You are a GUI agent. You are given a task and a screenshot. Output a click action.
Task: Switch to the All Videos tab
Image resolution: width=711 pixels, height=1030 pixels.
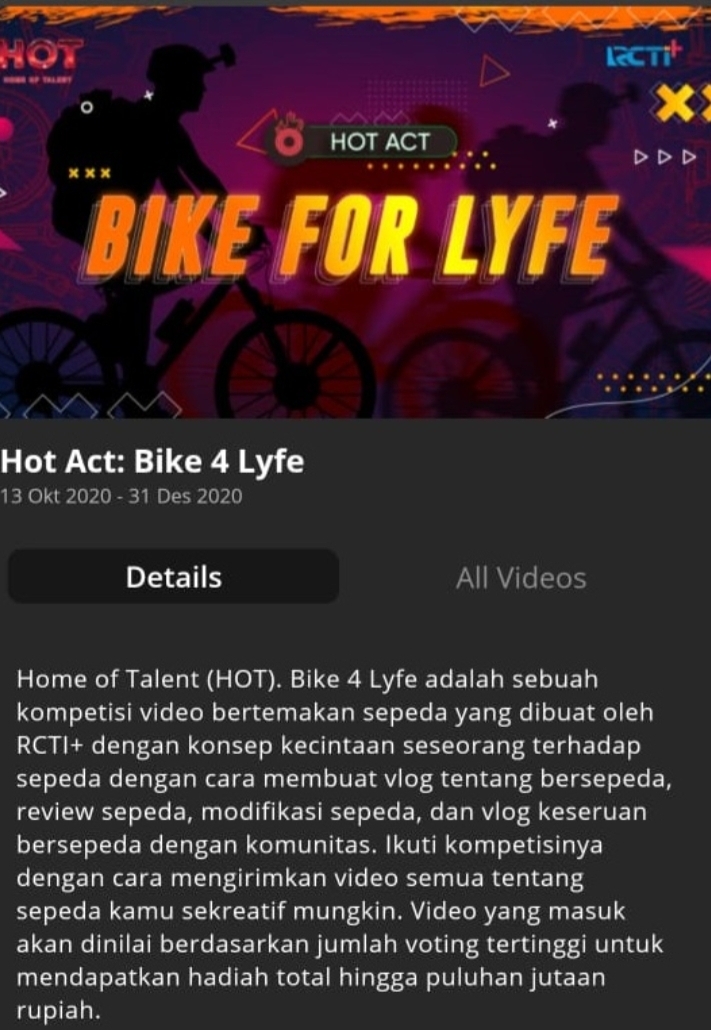coord(521,578)
